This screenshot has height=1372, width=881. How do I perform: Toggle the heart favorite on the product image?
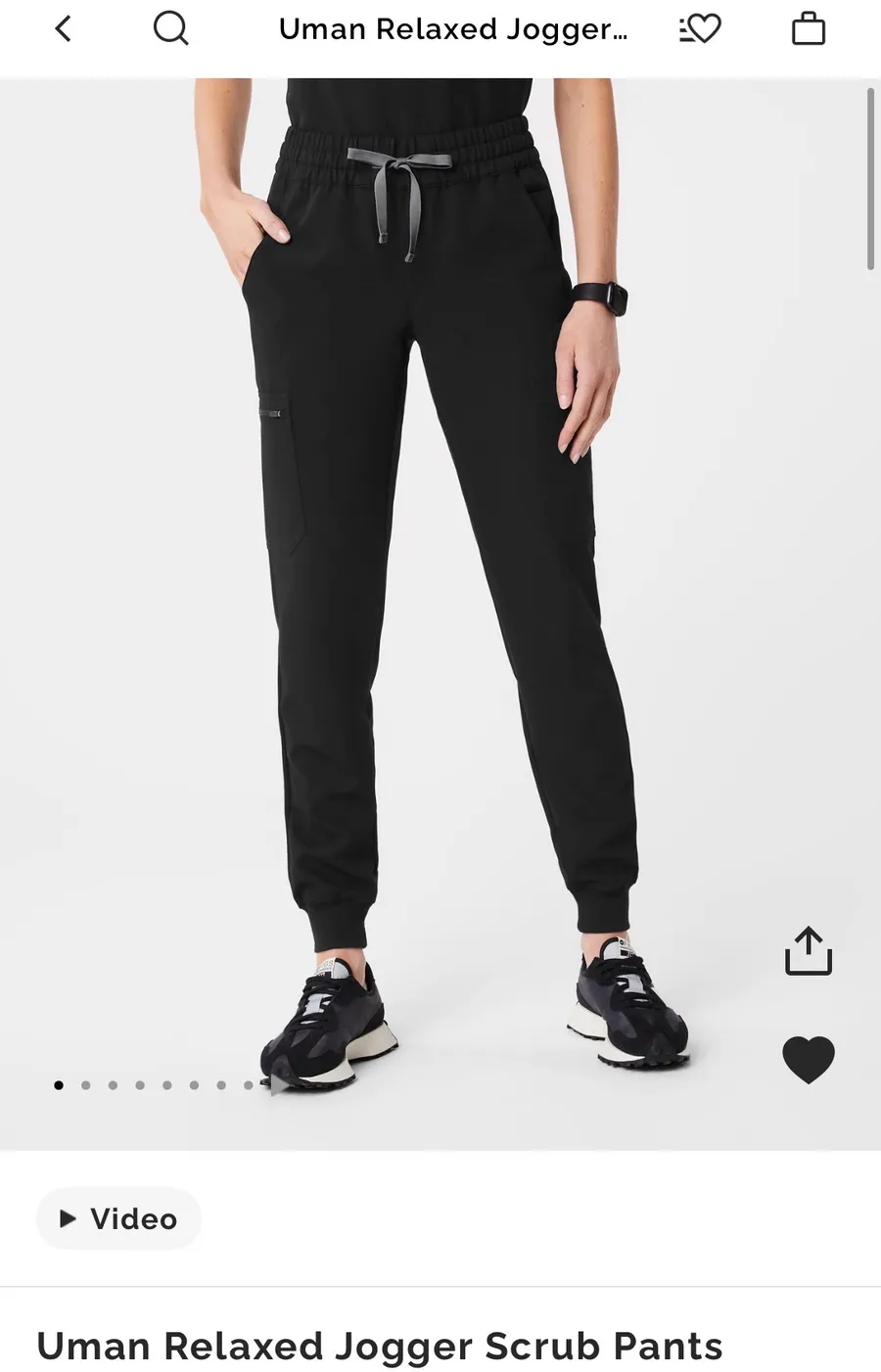[809, 1059]
